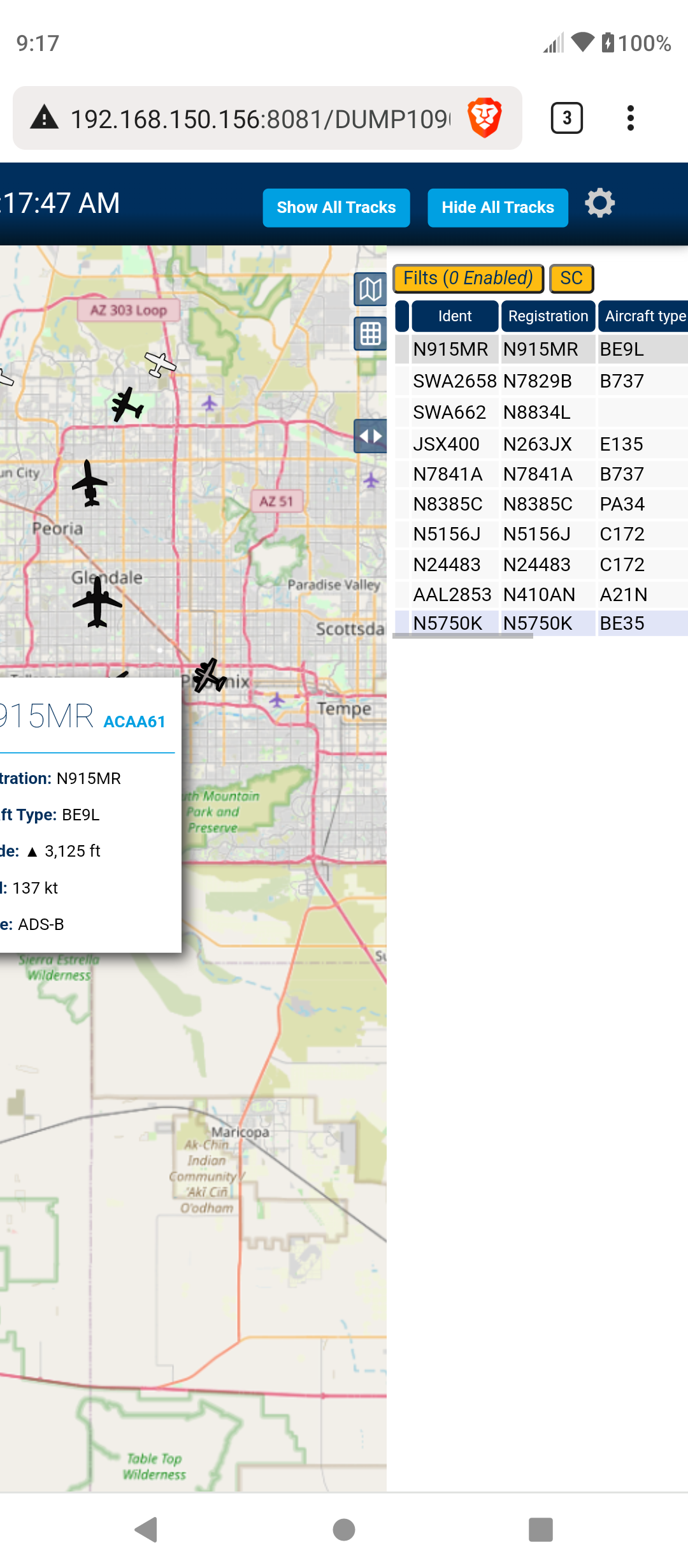Select the SWA2658 aircraft row
The image size is (688, 1568).
coord(541,381)
